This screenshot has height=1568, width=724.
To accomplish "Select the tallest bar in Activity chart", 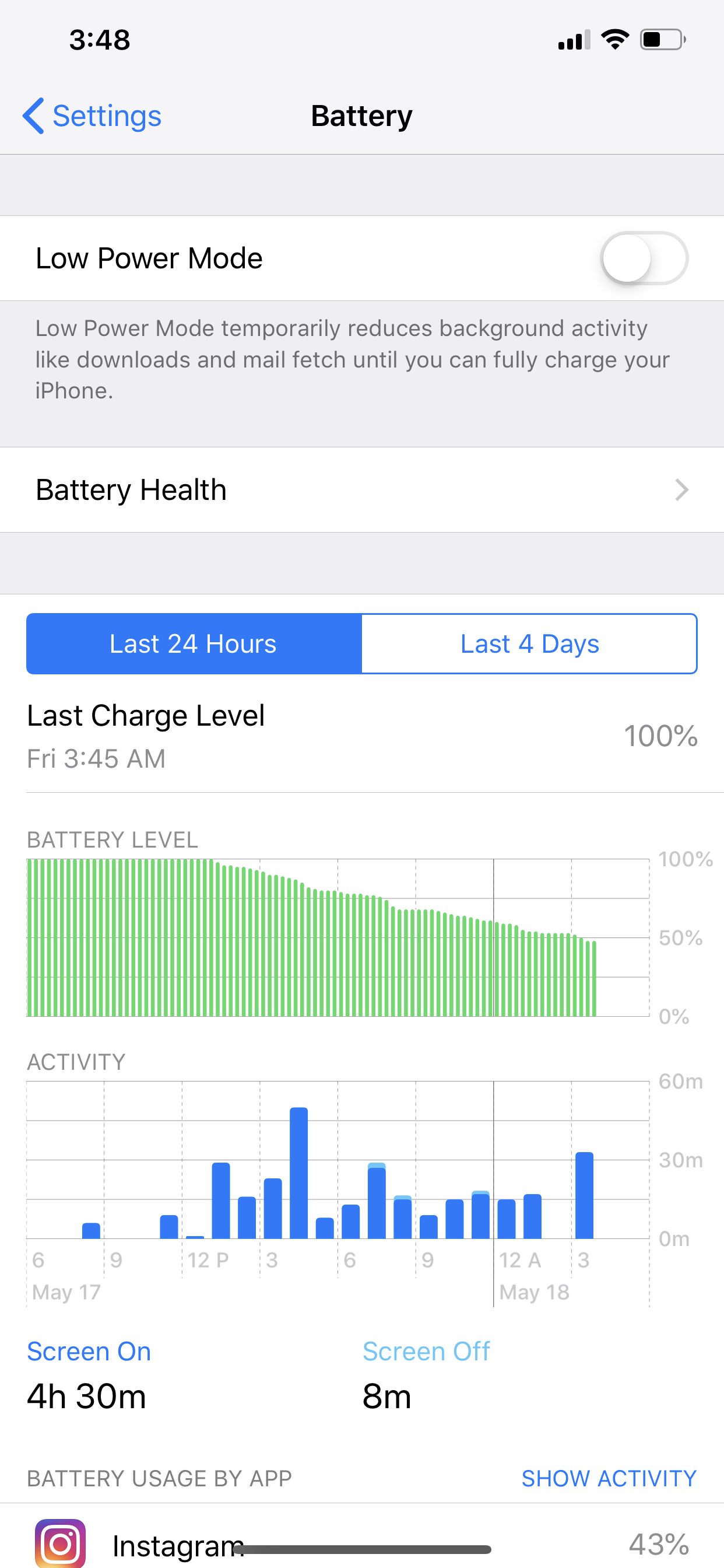I will click(298, 1173).
